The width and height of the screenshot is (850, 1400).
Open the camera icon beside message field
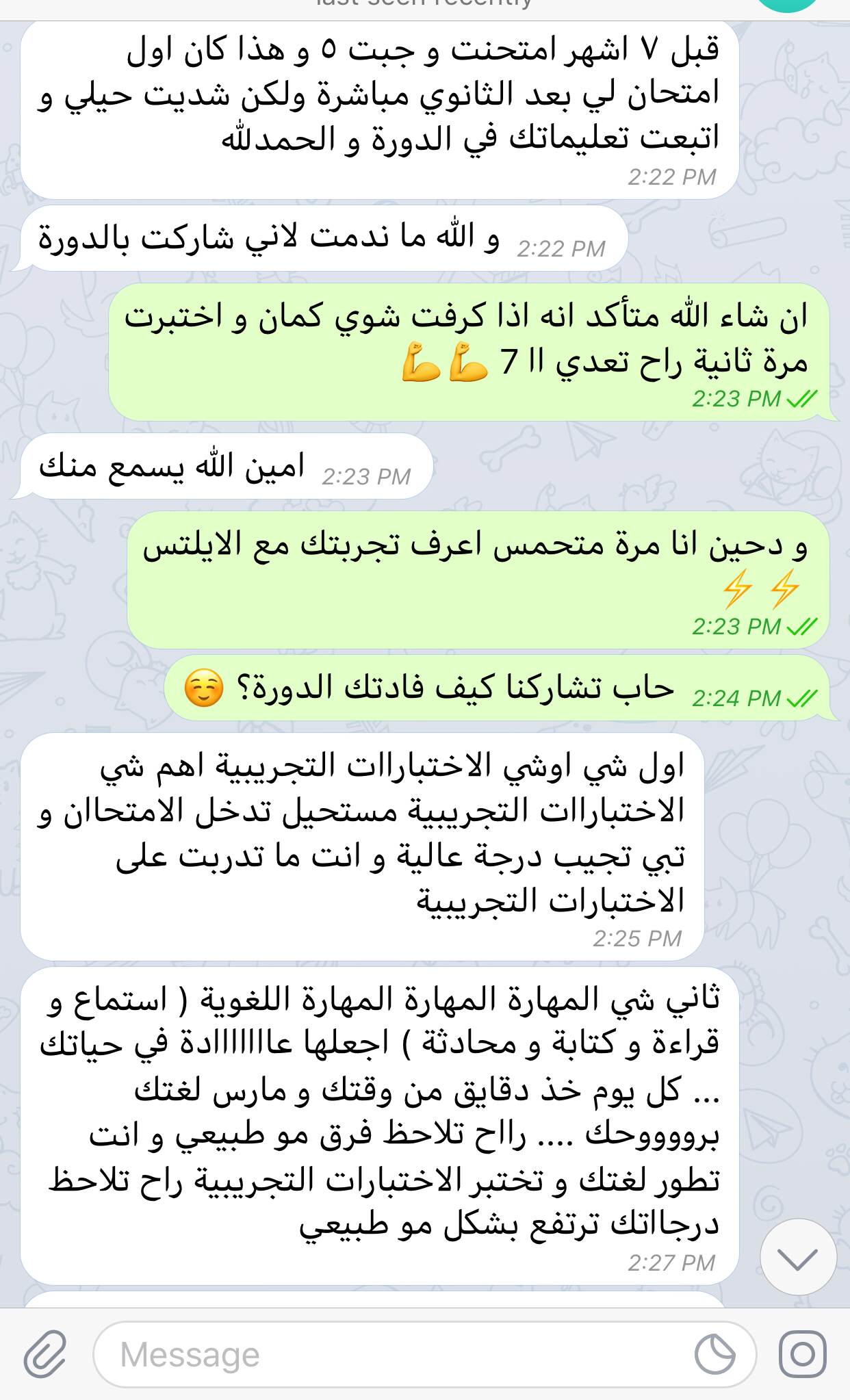click(x=802, y=1354)
